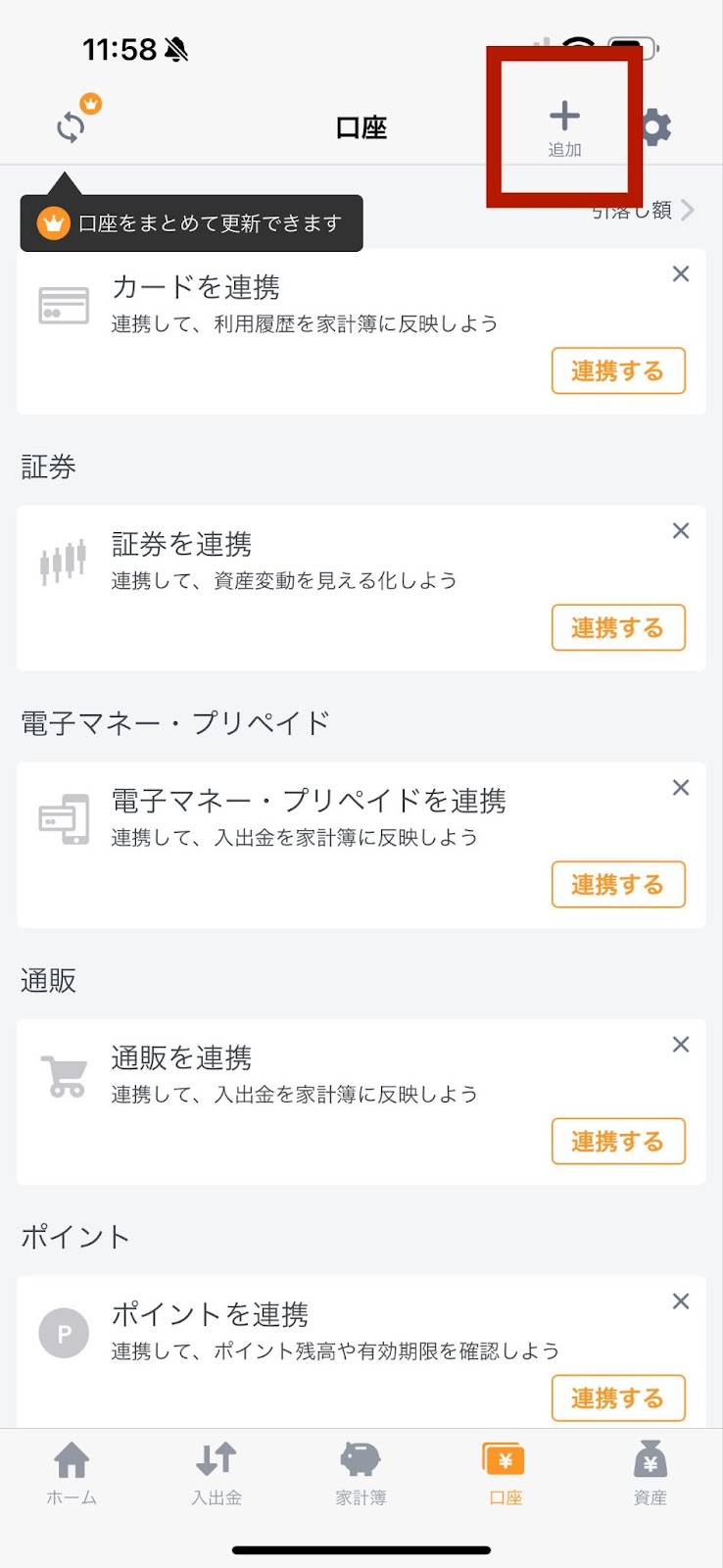Image resolution: width=723 pixels, height=1568 pixels.
Task: Tap 連携する on the カードを連携 card
Action: 618,370
